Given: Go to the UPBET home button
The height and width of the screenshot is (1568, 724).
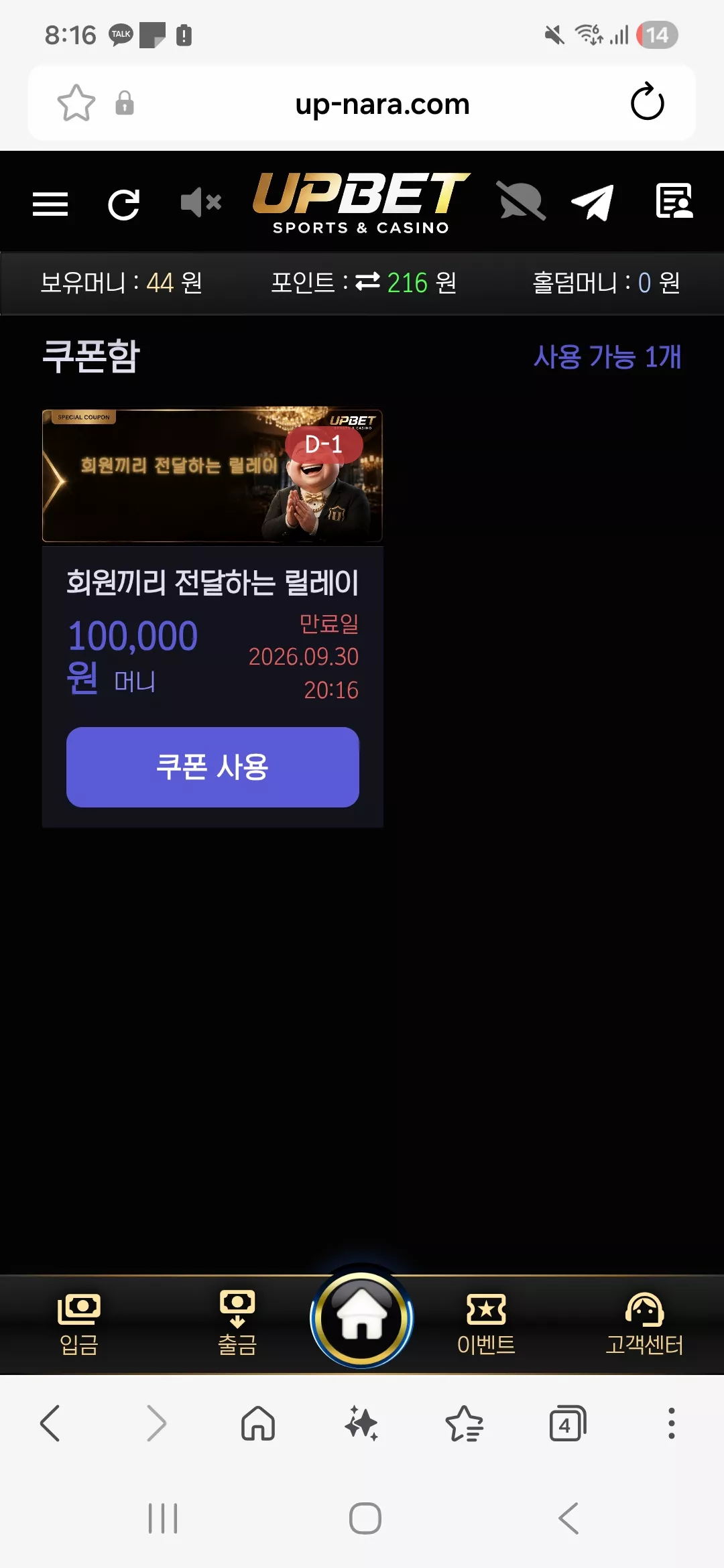Looking at the screenshot, I should click(x=362, y=1319).
